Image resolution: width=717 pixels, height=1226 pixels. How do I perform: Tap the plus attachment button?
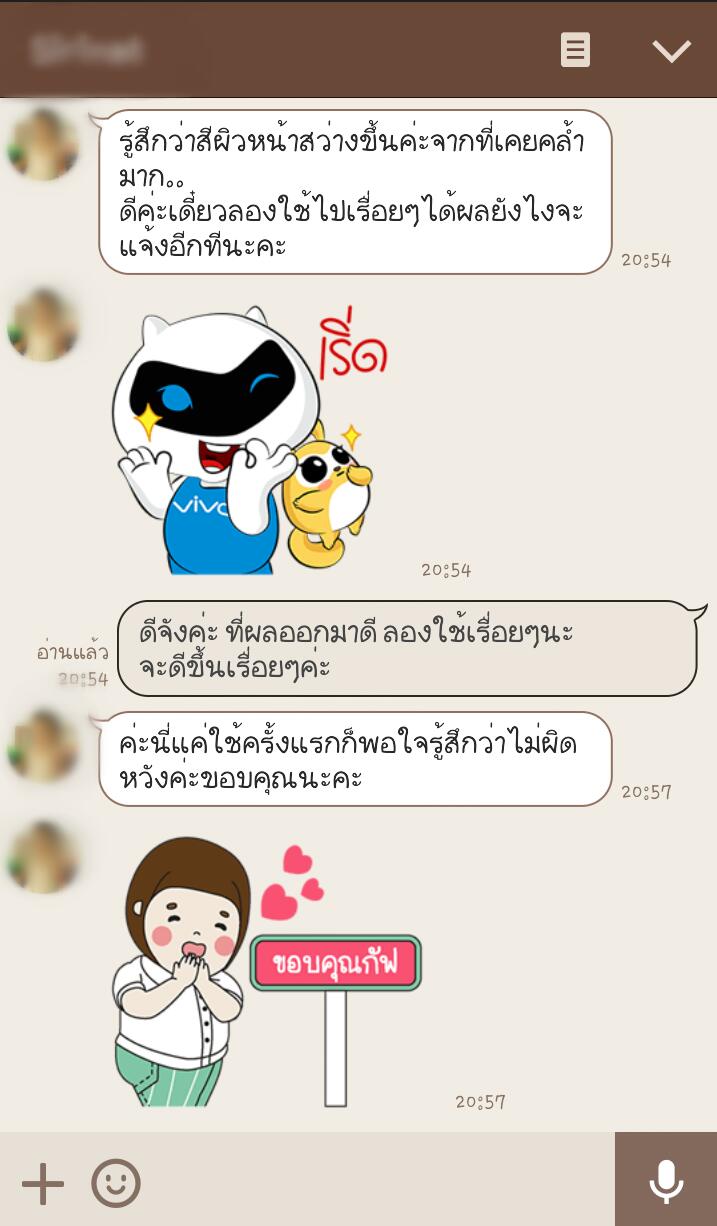point(43,1184)
